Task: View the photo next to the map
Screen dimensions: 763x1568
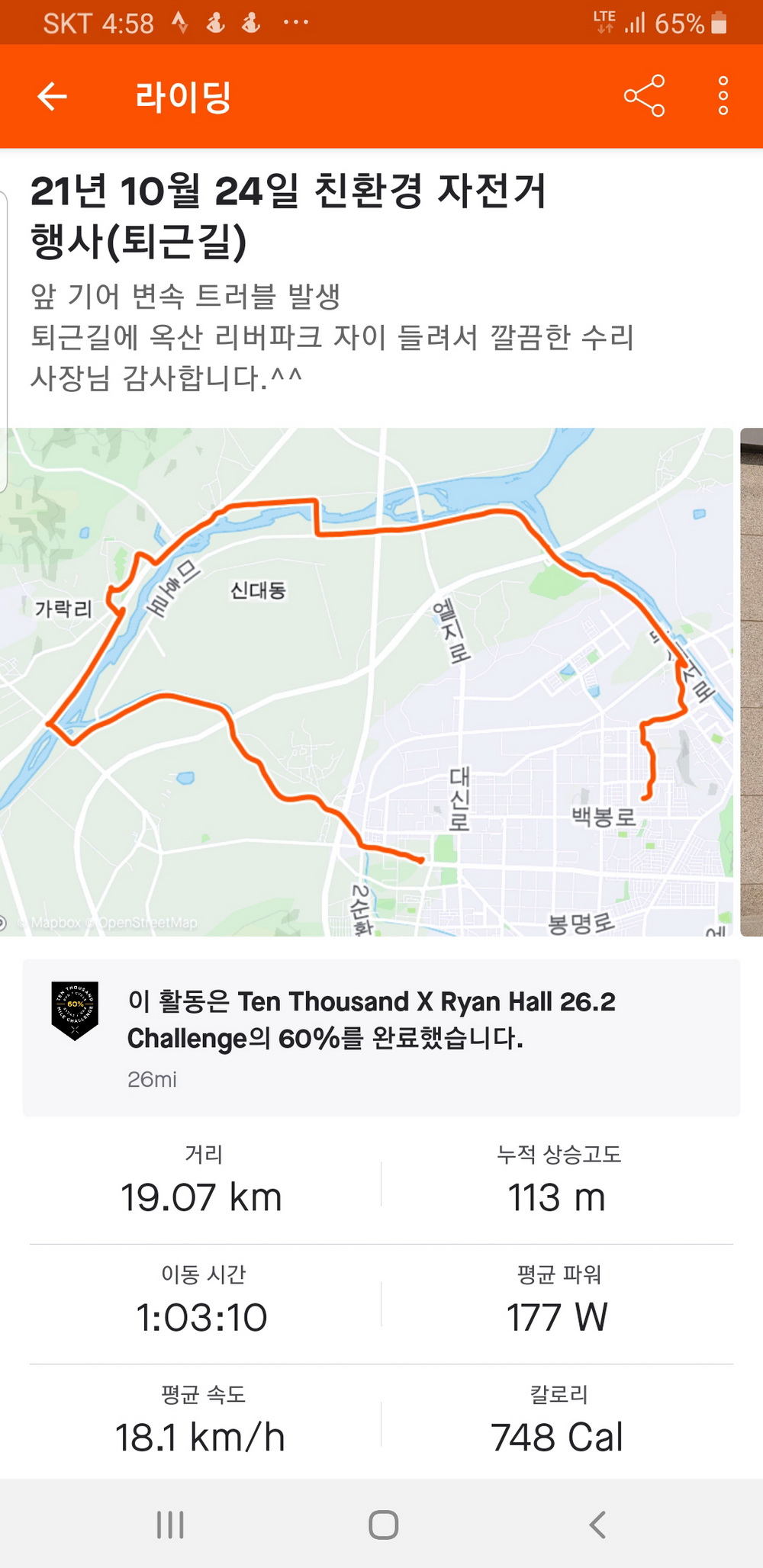Action: (x=752, y=681)
